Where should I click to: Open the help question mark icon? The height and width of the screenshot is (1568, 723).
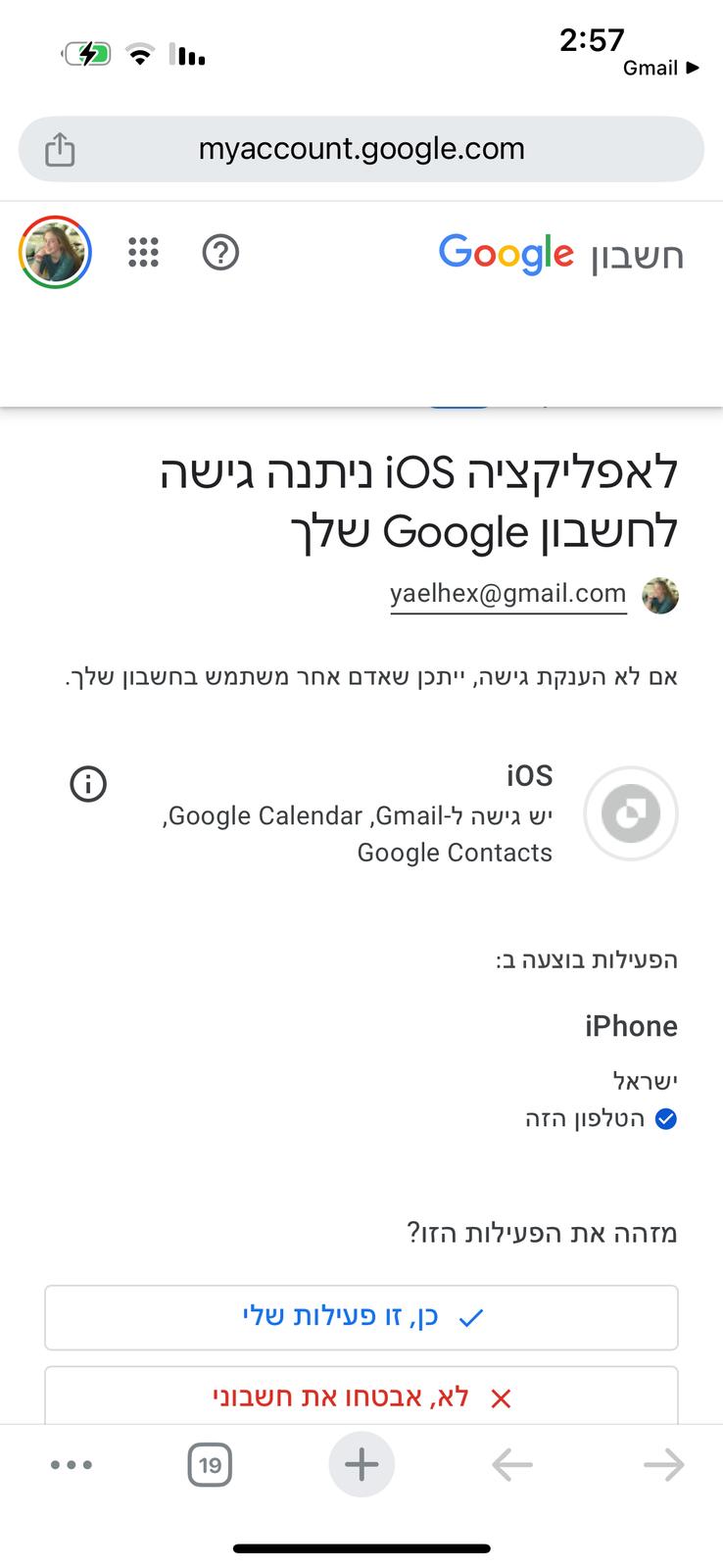pos(220,253)
